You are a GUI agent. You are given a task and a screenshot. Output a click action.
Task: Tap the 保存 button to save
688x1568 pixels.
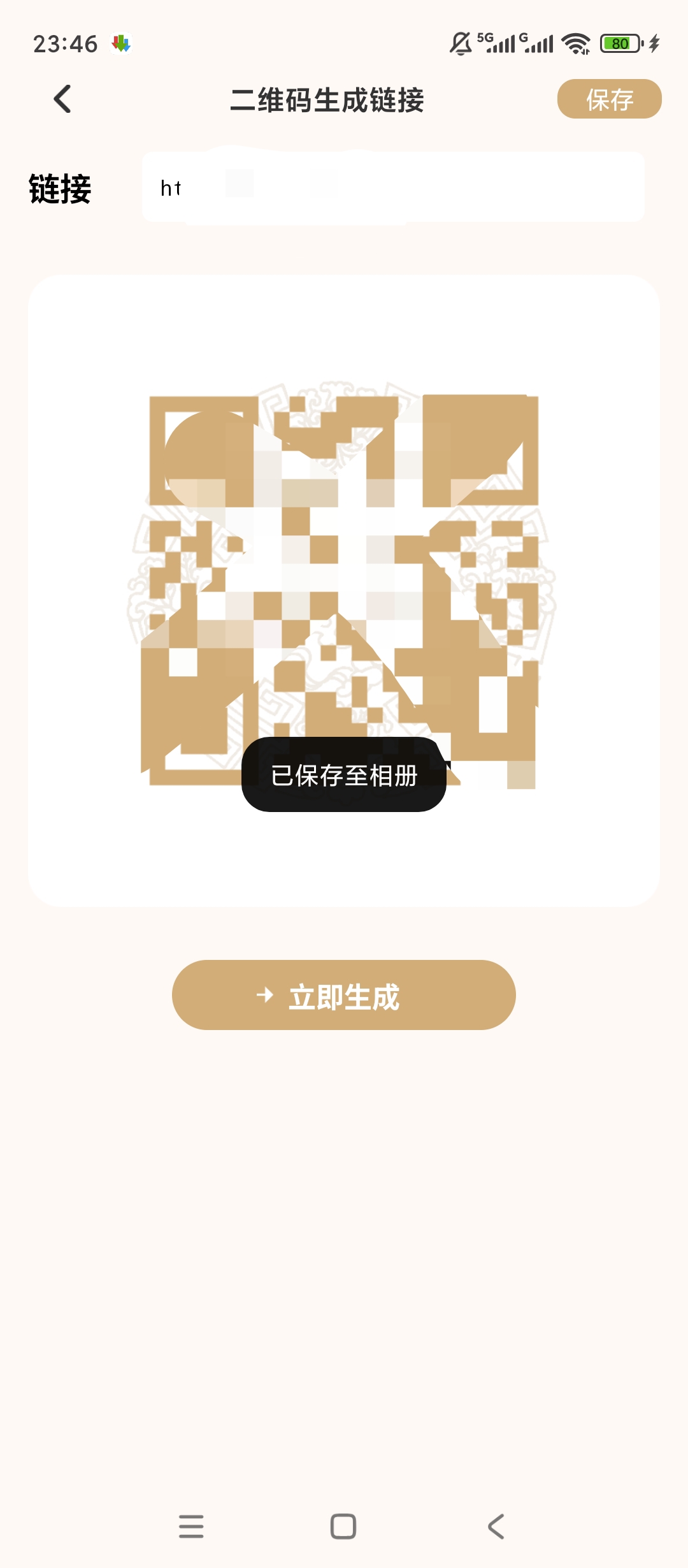click(609, 99)
